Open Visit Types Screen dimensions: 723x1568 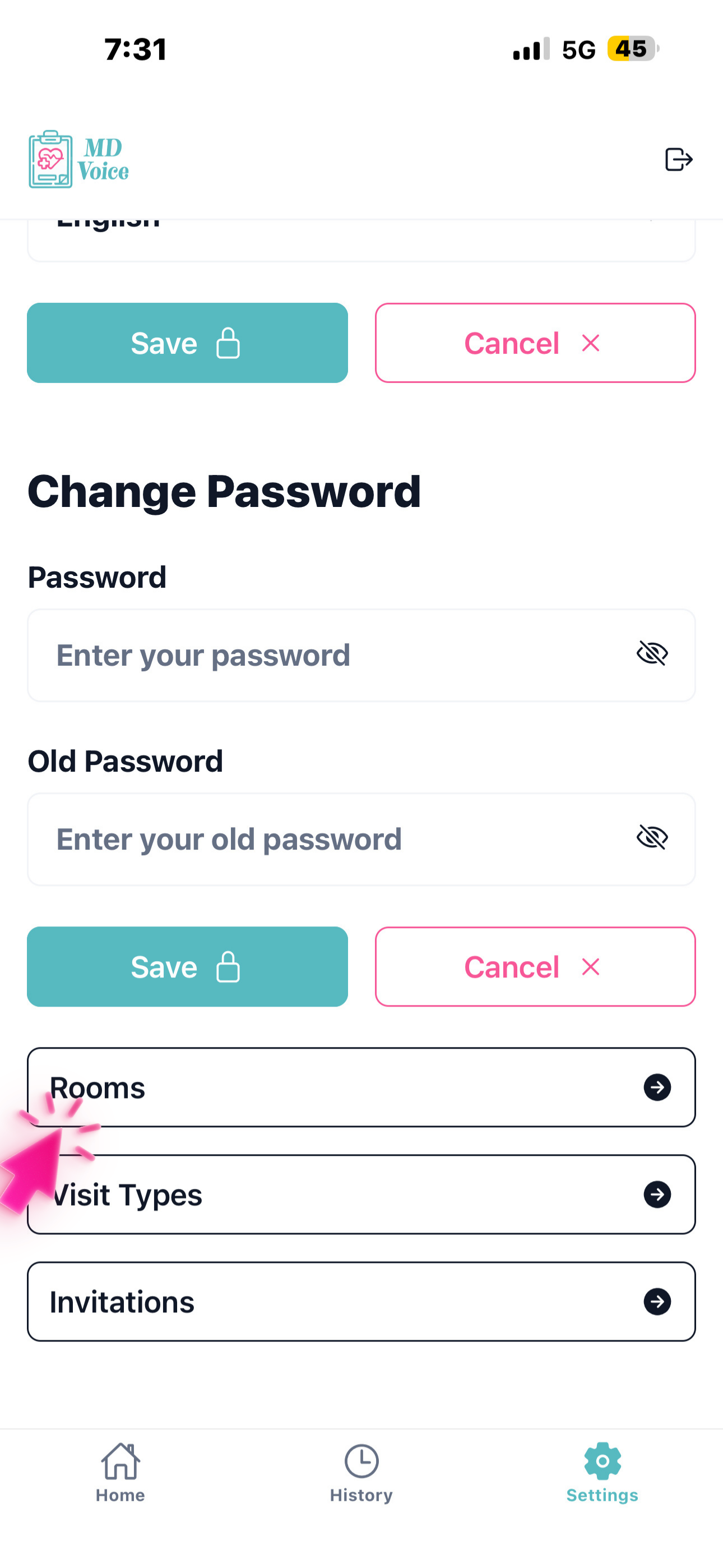coord(361,1195)
